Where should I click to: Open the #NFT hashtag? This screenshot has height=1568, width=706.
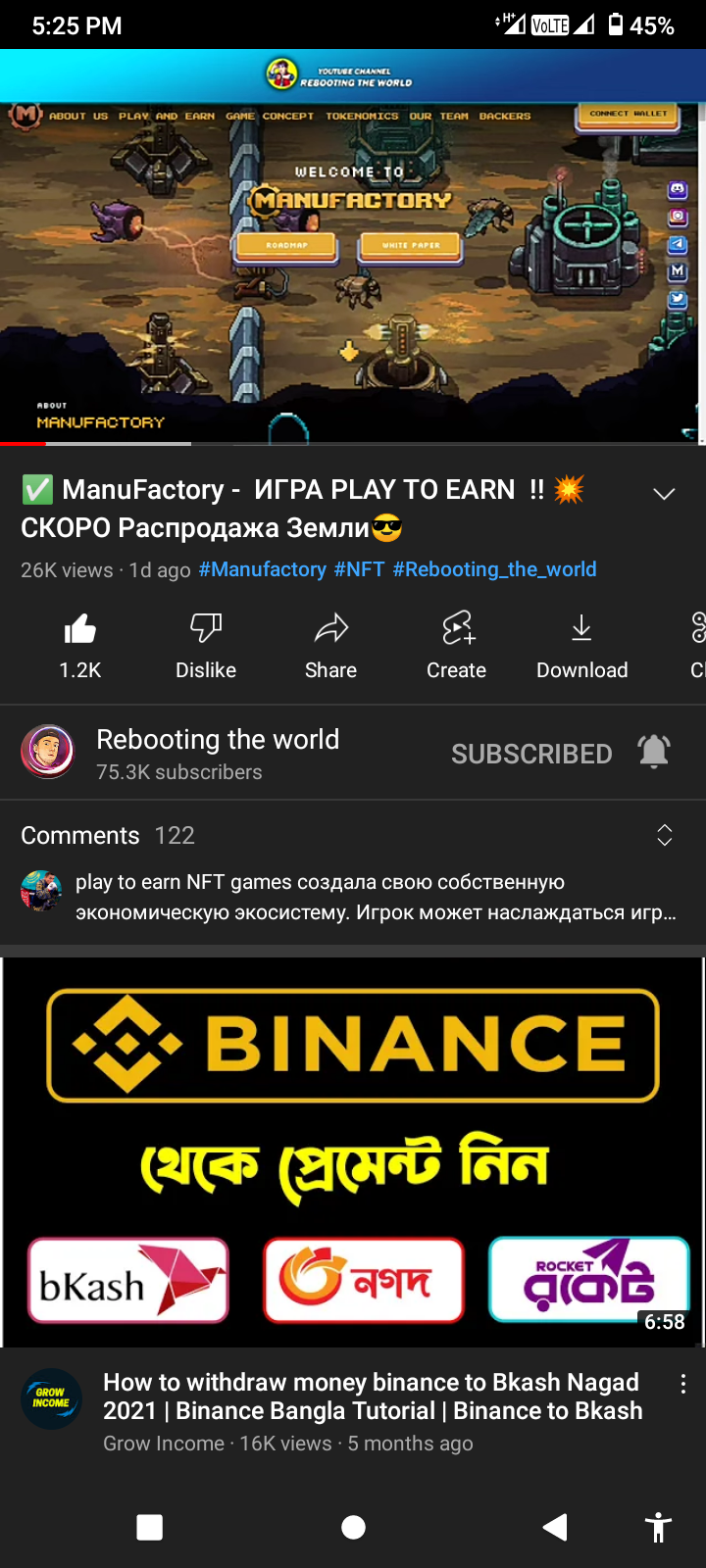click(359, 569)
